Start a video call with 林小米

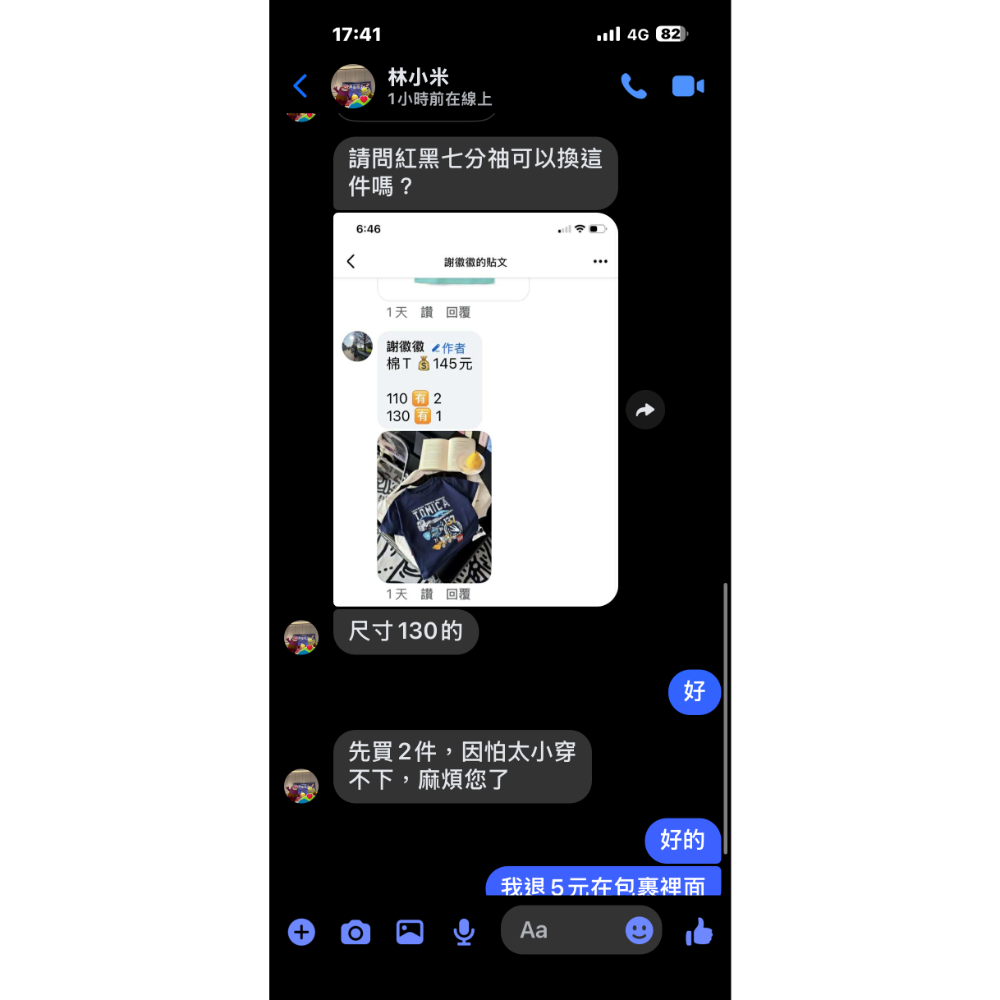pyautogui.click(x=687, y=86)
